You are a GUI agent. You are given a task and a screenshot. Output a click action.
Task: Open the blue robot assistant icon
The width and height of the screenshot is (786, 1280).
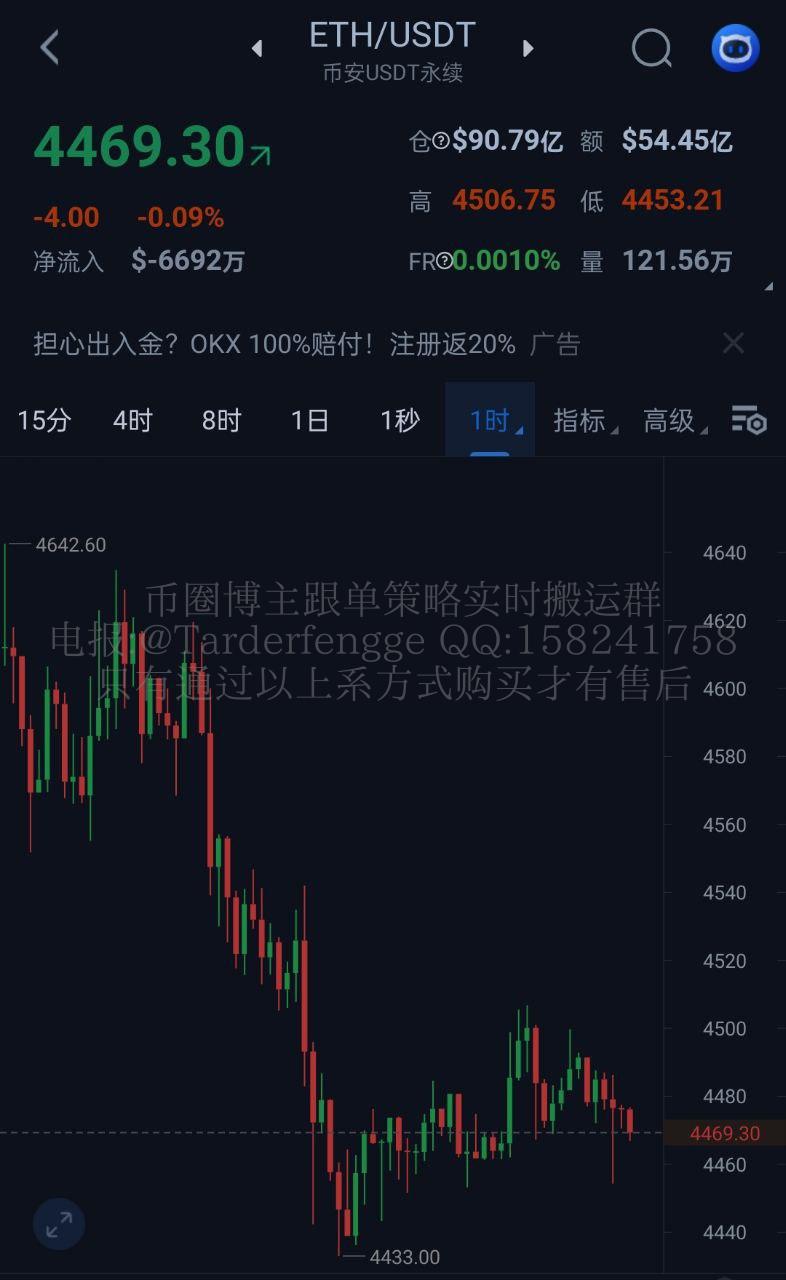tap(735, 47)
